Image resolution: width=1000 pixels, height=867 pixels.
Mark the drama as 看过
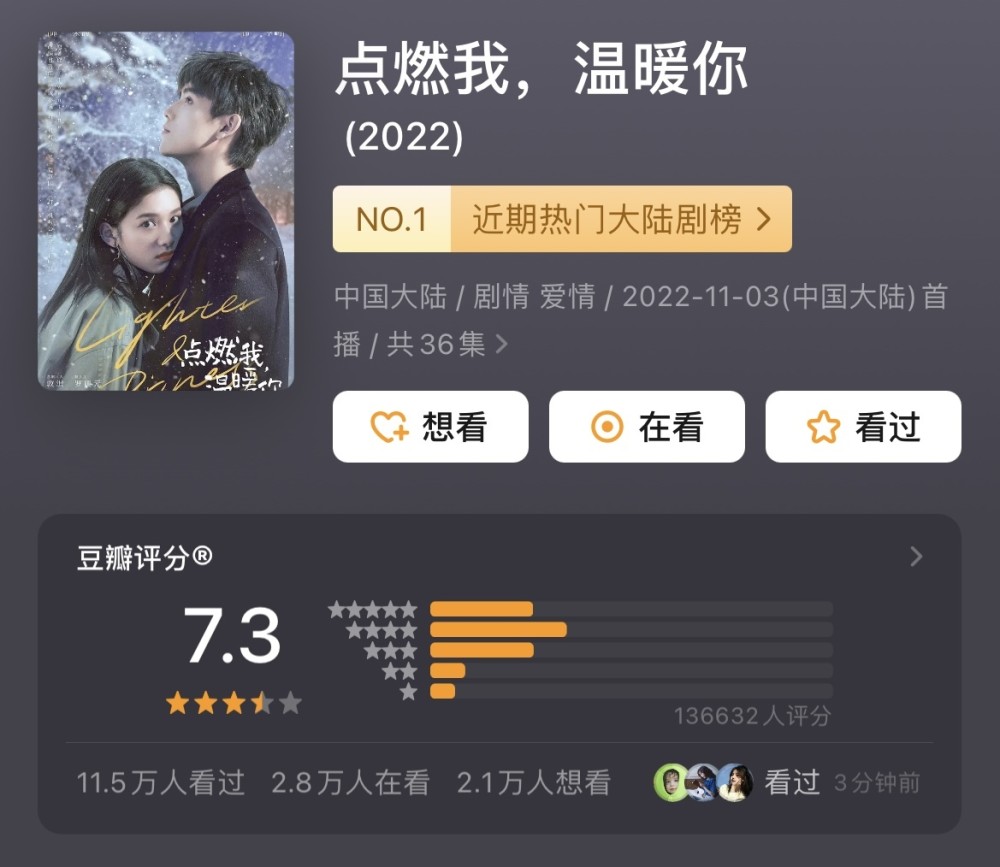point(863,427)
